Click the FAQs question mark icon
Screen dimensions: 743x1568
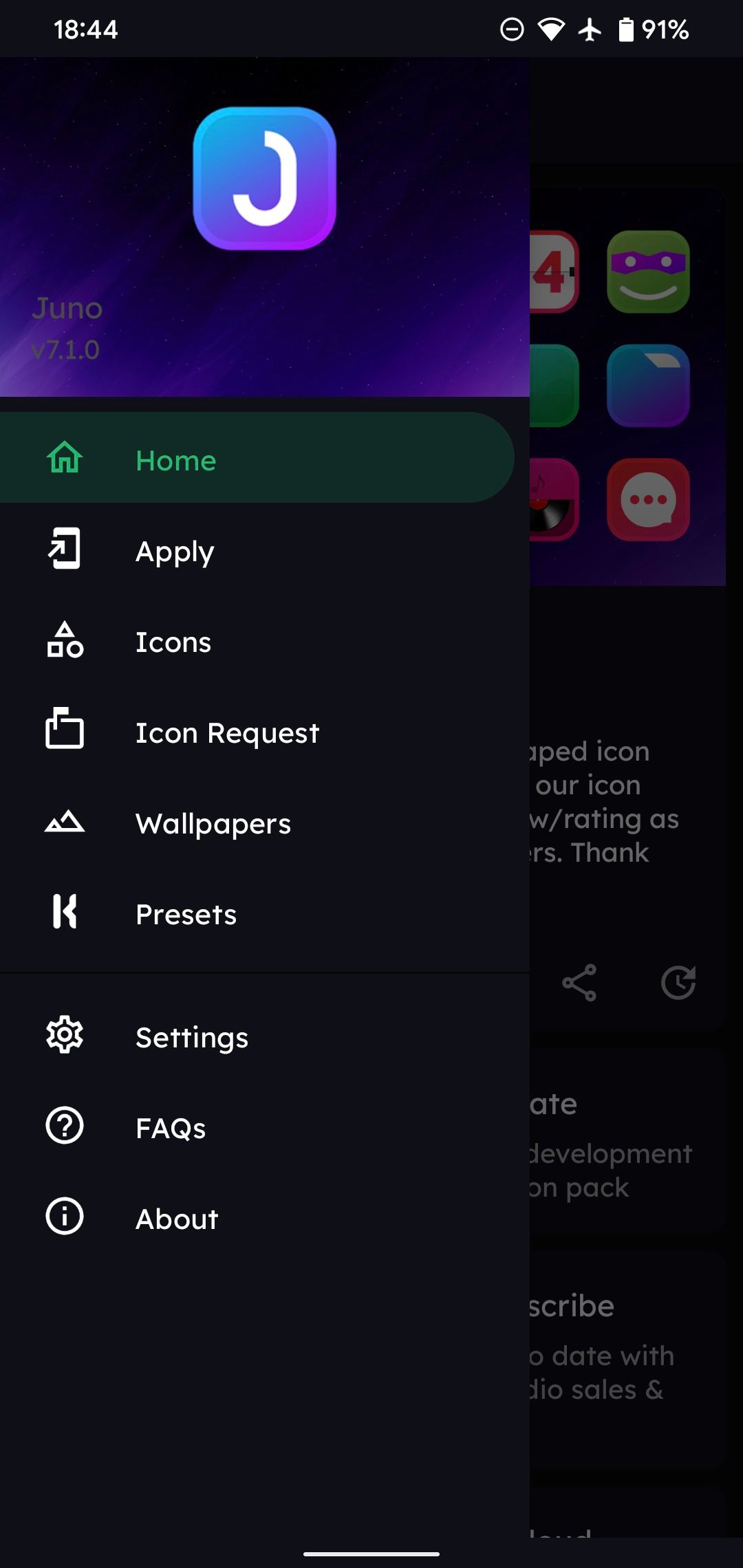(x=64, y=1126)
